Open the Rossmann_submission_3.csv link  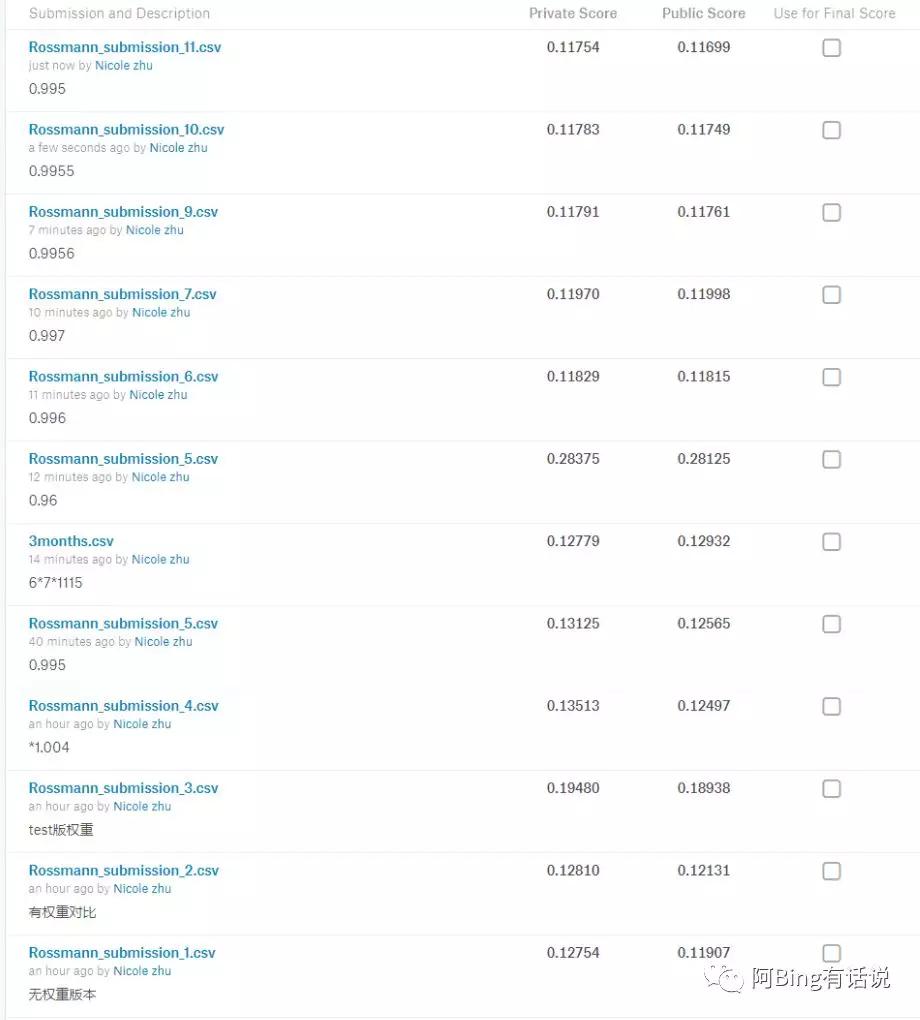point(123,788)
